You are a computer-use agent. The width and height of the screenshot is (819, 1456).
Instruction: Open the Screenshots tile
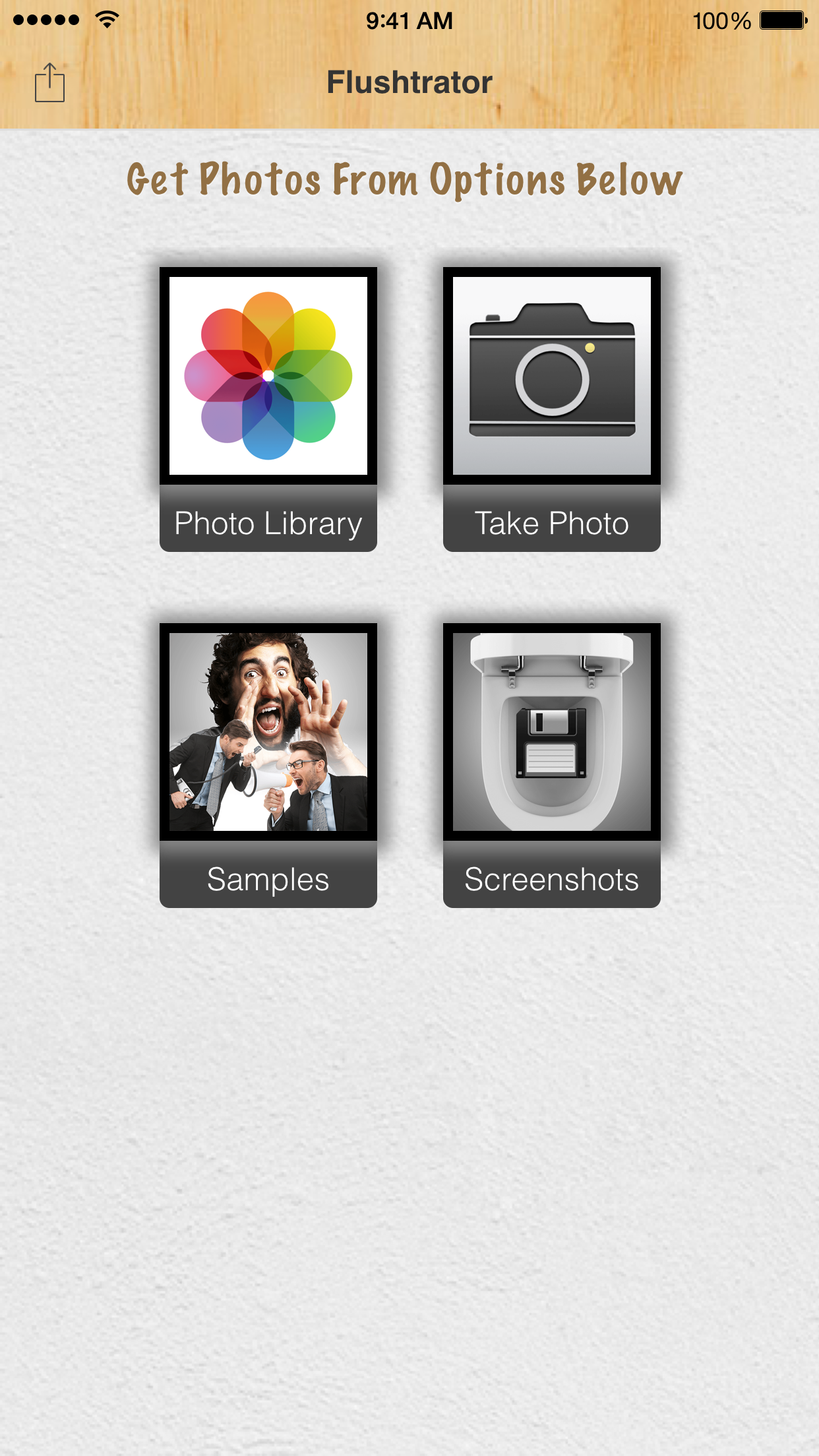click(552, 765)
